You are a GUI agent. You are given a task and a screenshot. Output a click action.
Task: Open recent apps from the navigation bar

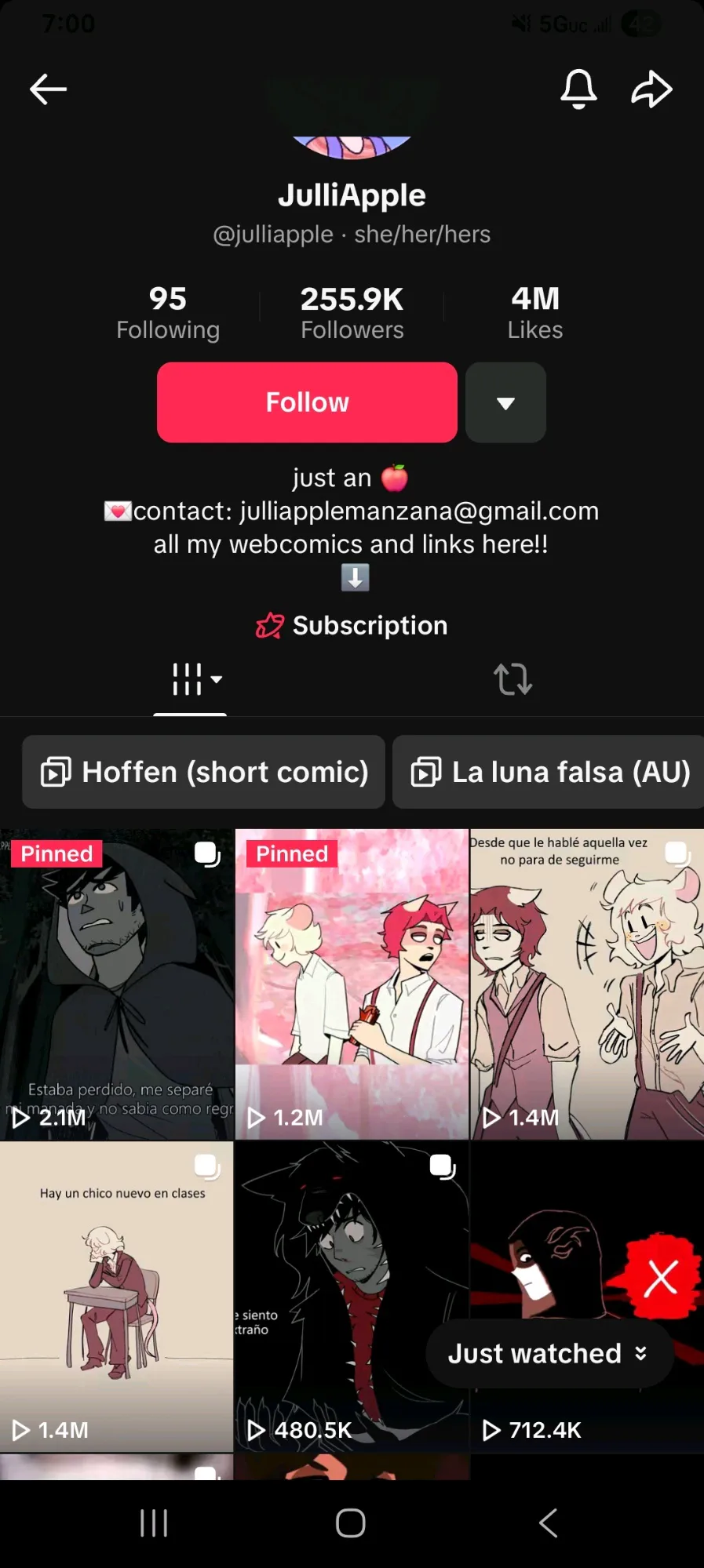point(154,1523)
